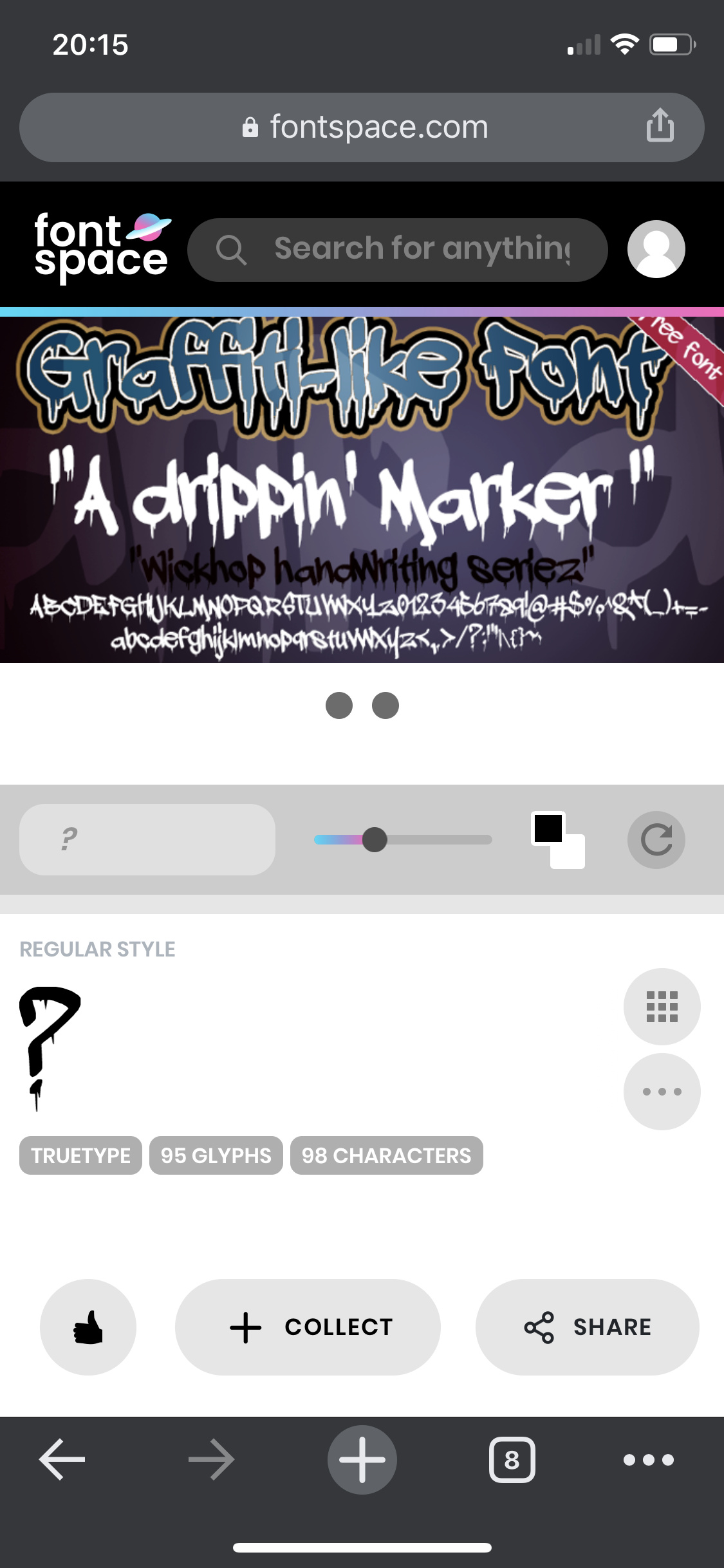Open the Graffiti-like font preview image

362,489
